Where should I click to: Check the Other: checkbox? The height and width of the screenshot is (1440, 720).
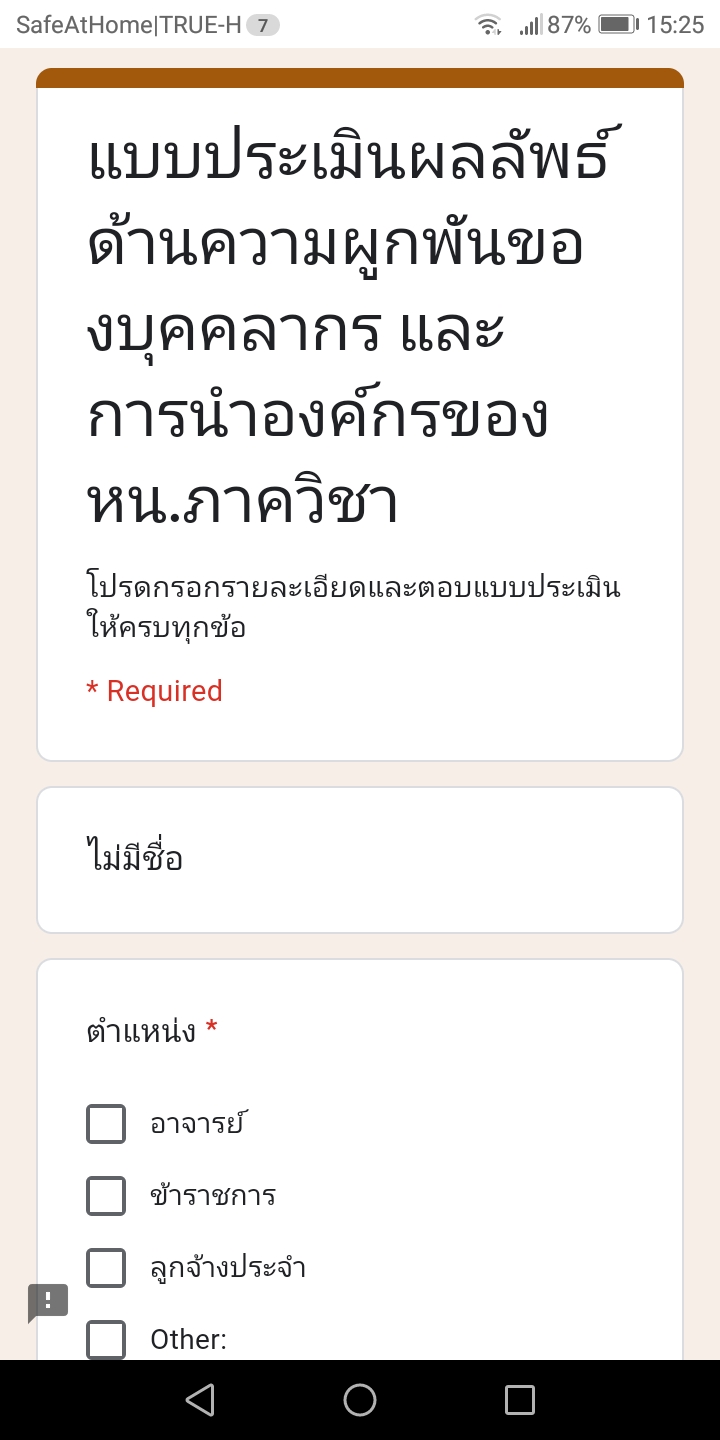click(x=106, y=1339)
